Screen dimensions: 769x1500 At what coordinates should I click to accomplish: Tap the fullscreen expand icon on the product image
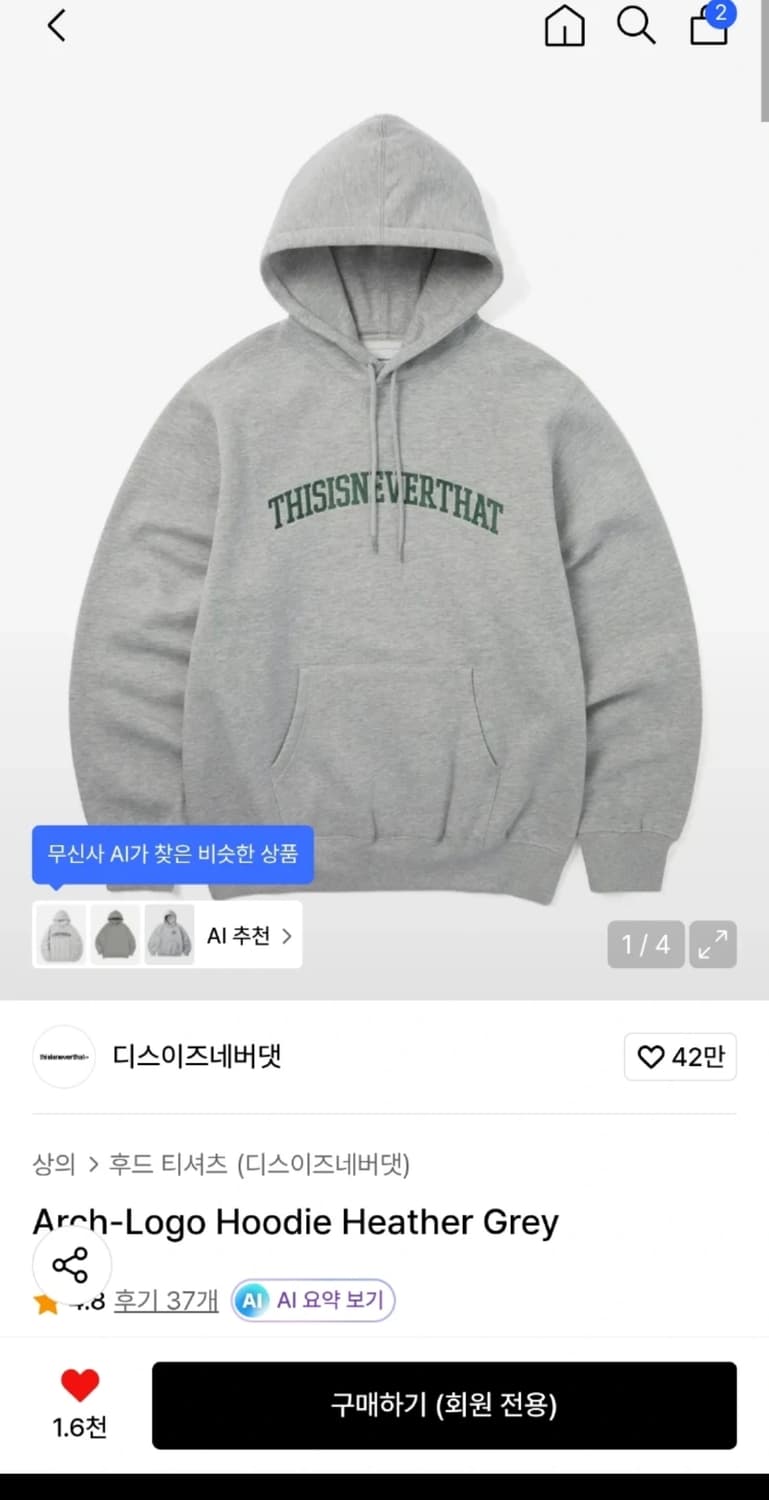pyautogui.click(x=713, y=943)
